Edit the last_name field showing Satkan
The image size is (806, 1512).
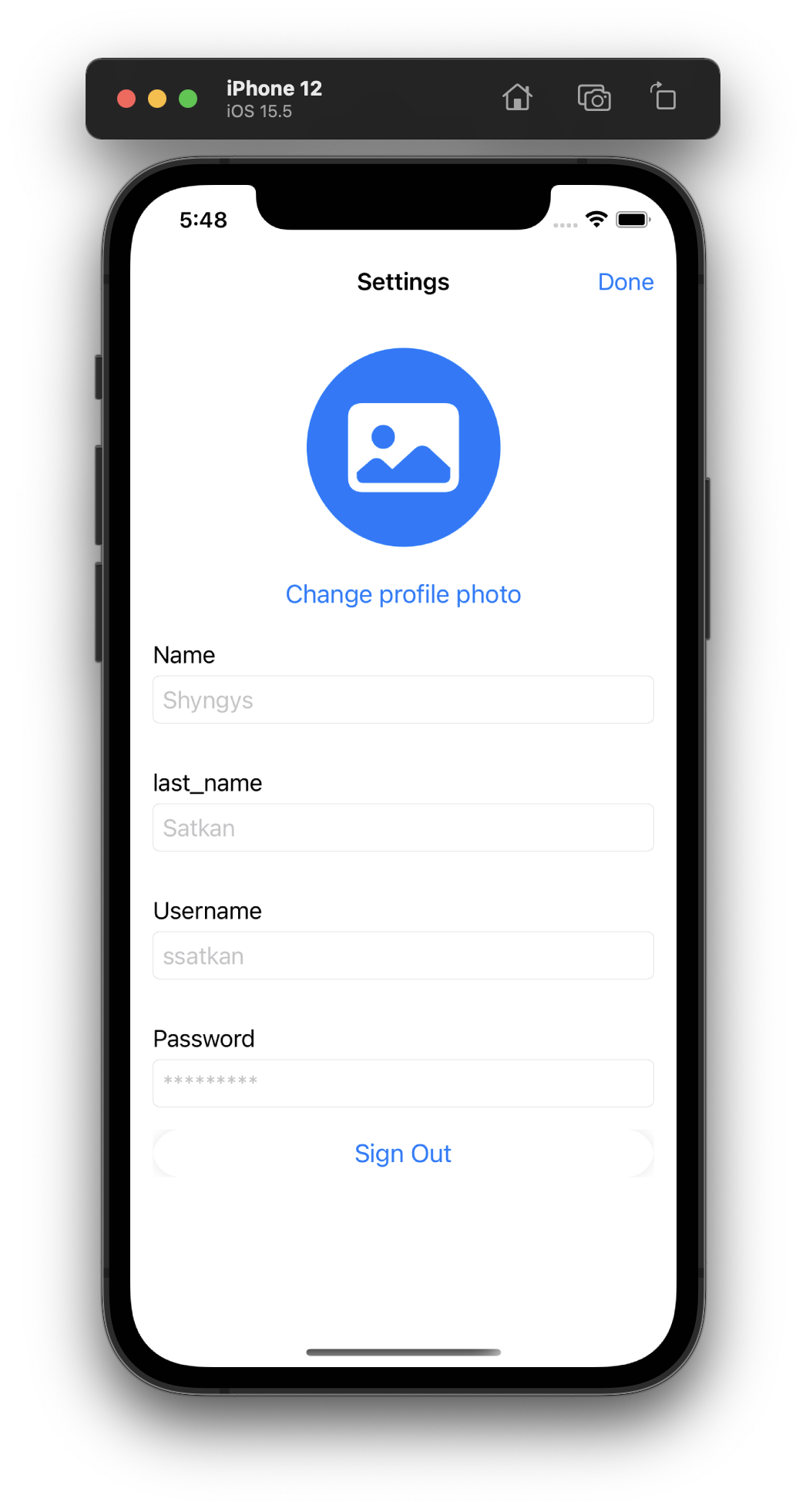[x=403, y=828]
